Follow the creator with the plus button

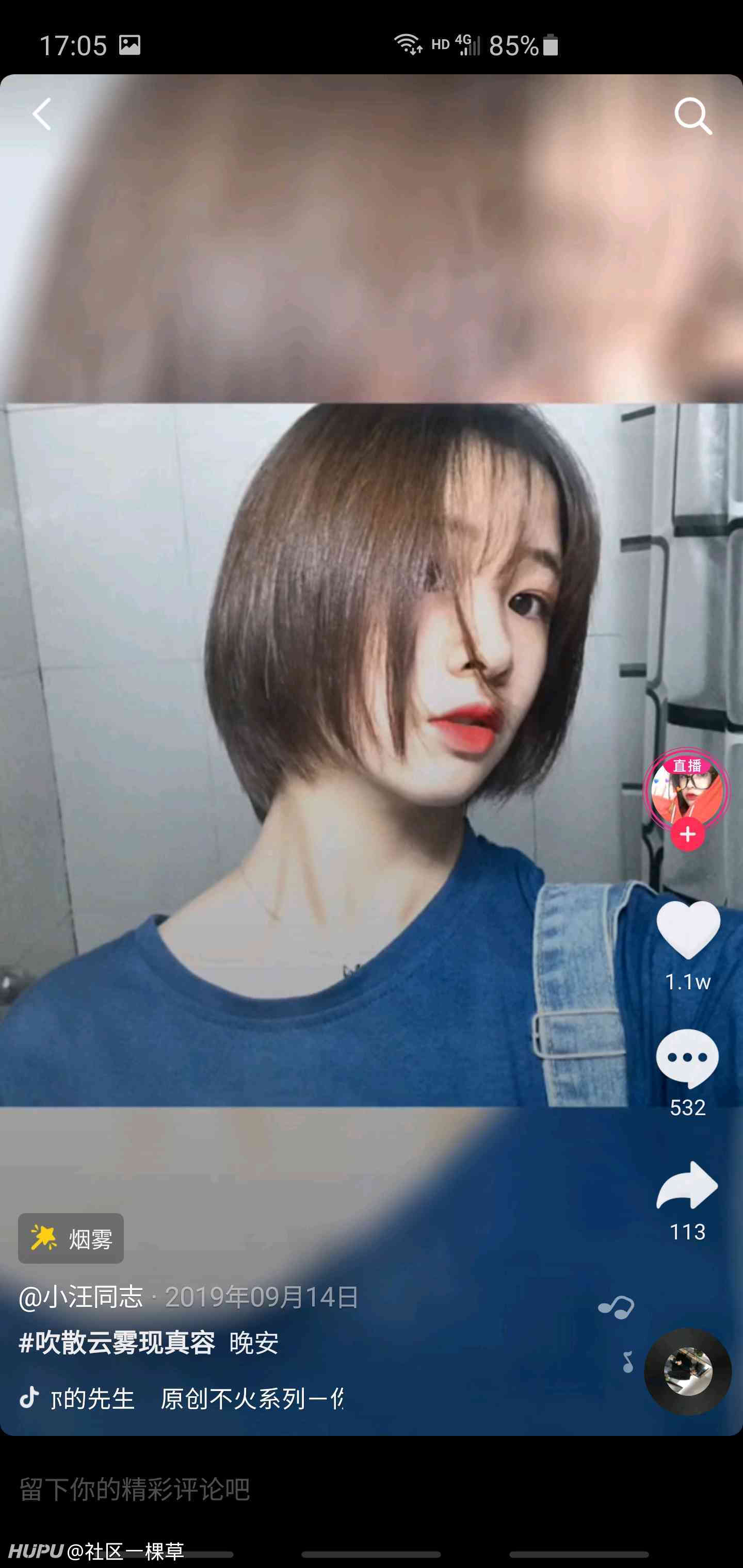tap(688, 834)
